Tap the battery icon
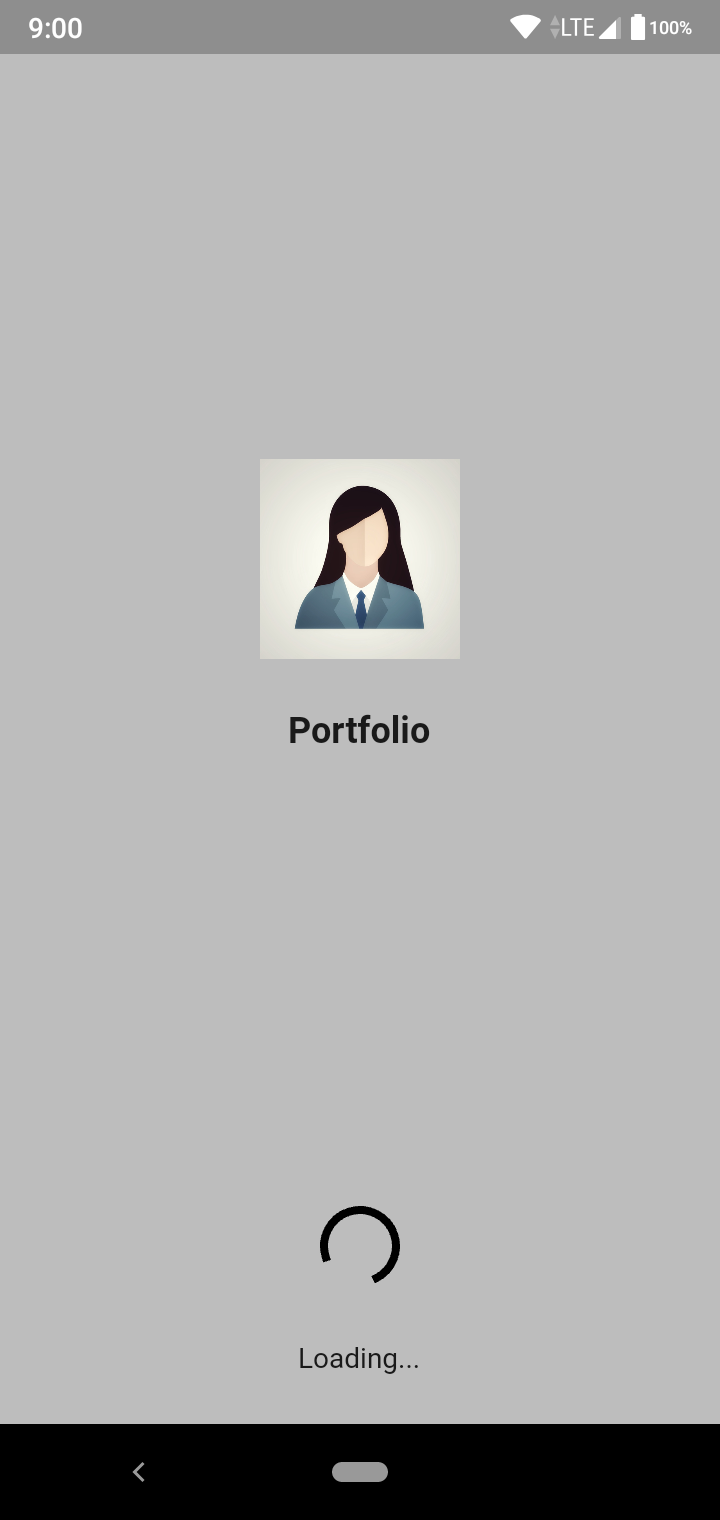Viewport: 720px width, 1520px height. click(x=638, y=27)
